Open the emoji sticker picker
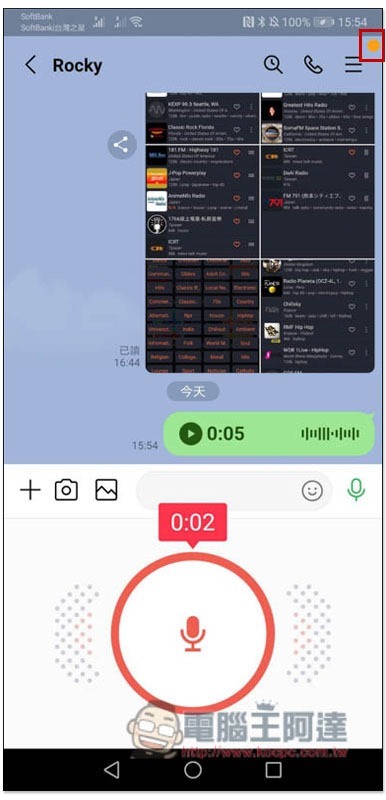The image size is (386, 800). coord(312,491)
